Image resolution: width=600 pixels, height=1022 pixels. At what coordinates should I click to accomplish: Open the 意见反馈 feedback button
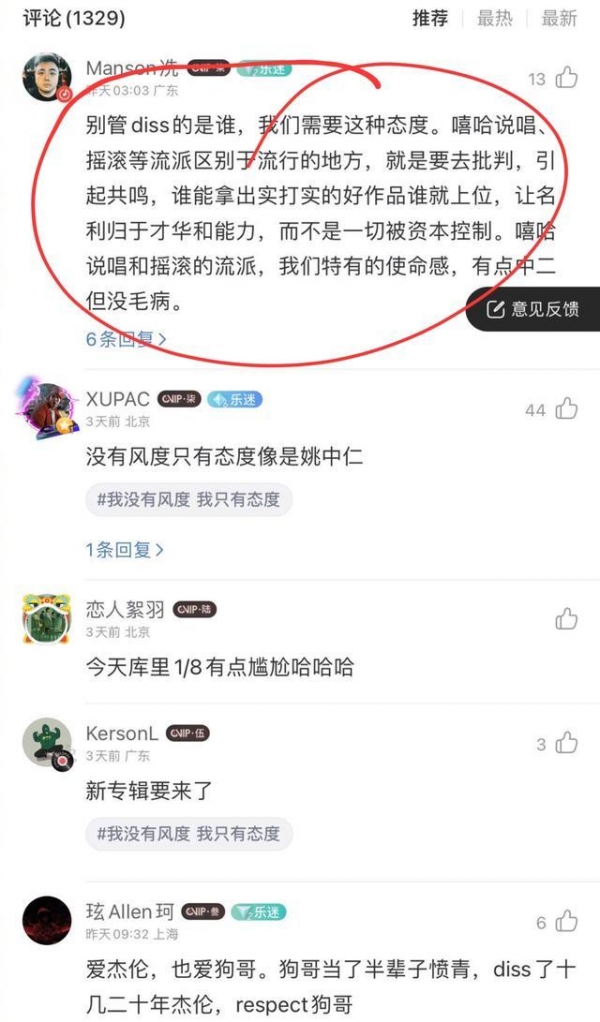click(533, 309)
